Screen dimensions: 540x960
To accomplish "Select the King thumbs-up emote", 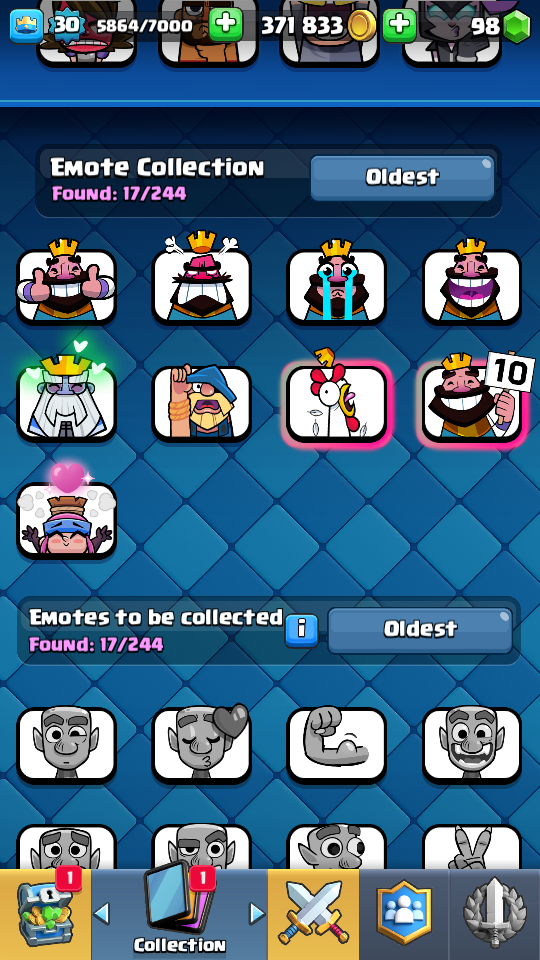I will pyautogui.click(x=66, y=282).
